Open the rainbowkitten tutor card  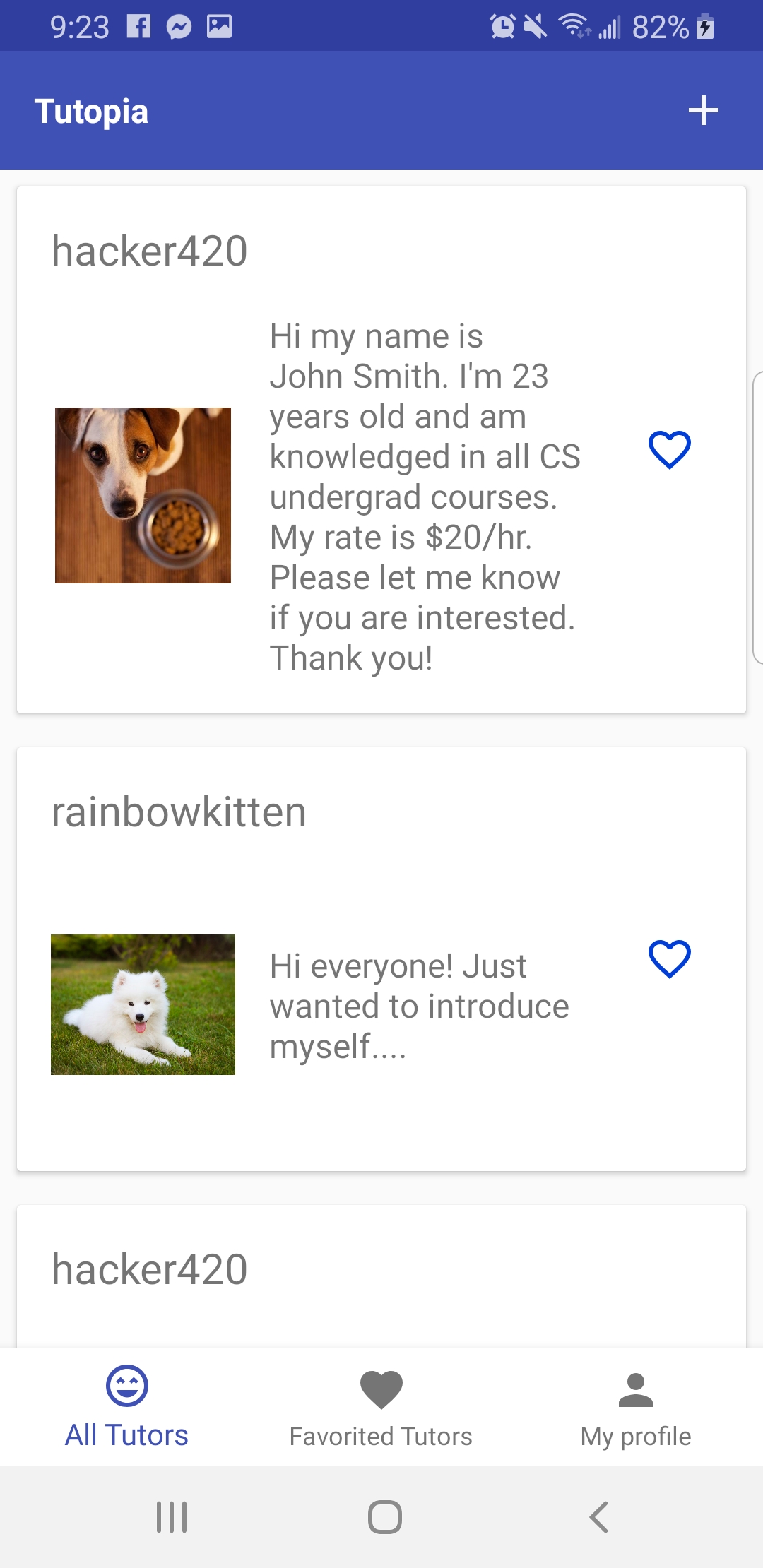381,959
